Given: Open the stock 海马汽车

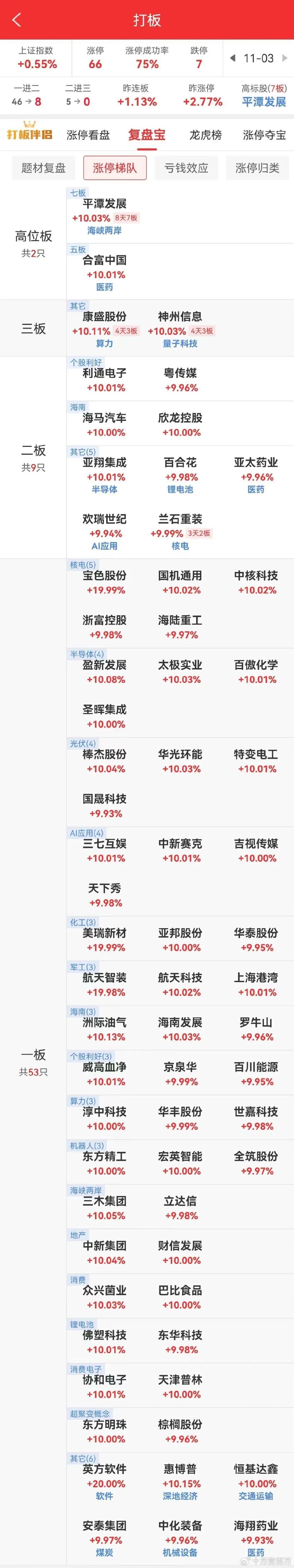Looking at the screenshot, I should pyautogui.click(x=105, y=418).
